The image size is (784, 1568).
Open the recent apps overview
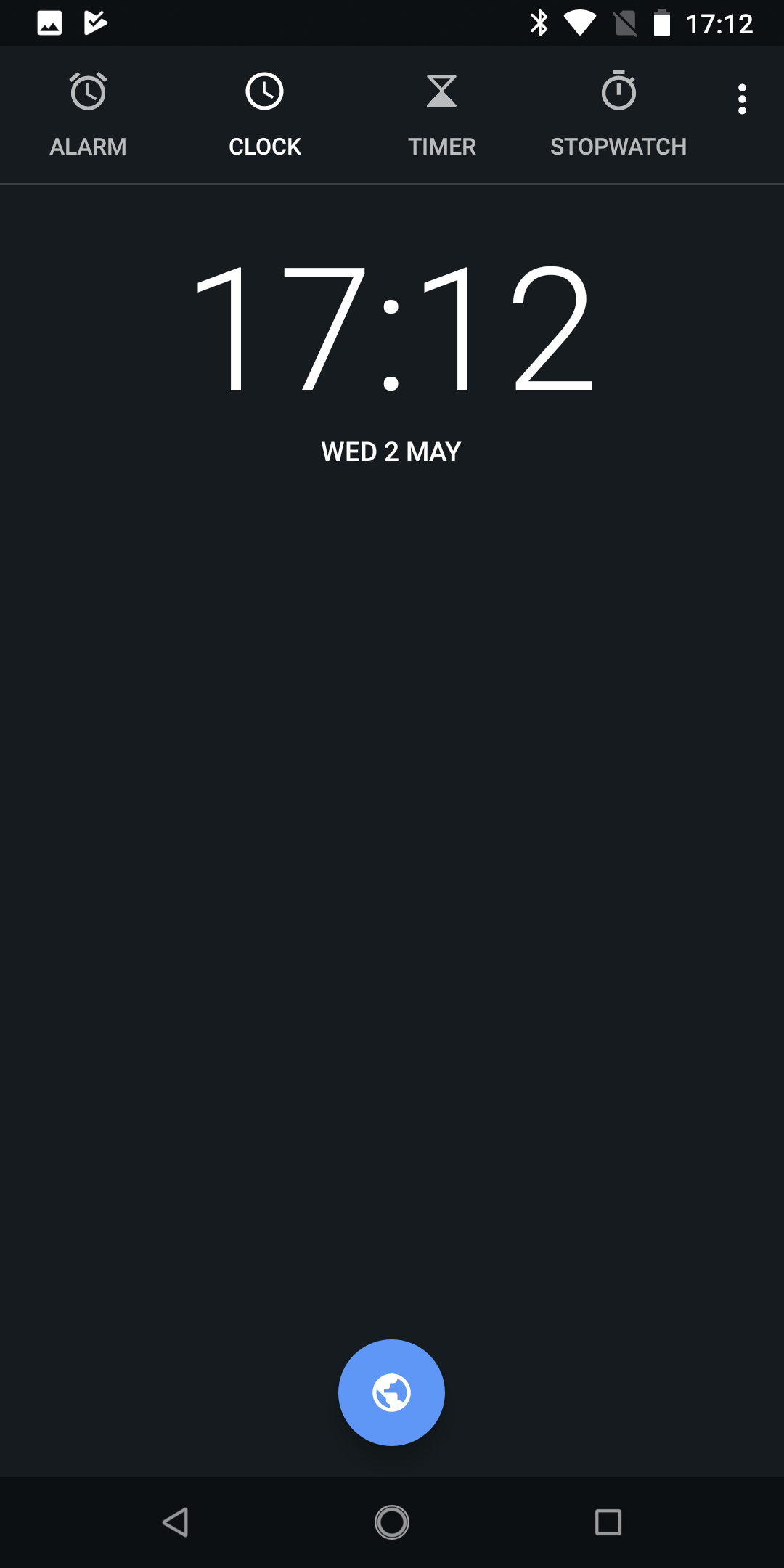pos(608,1522)
